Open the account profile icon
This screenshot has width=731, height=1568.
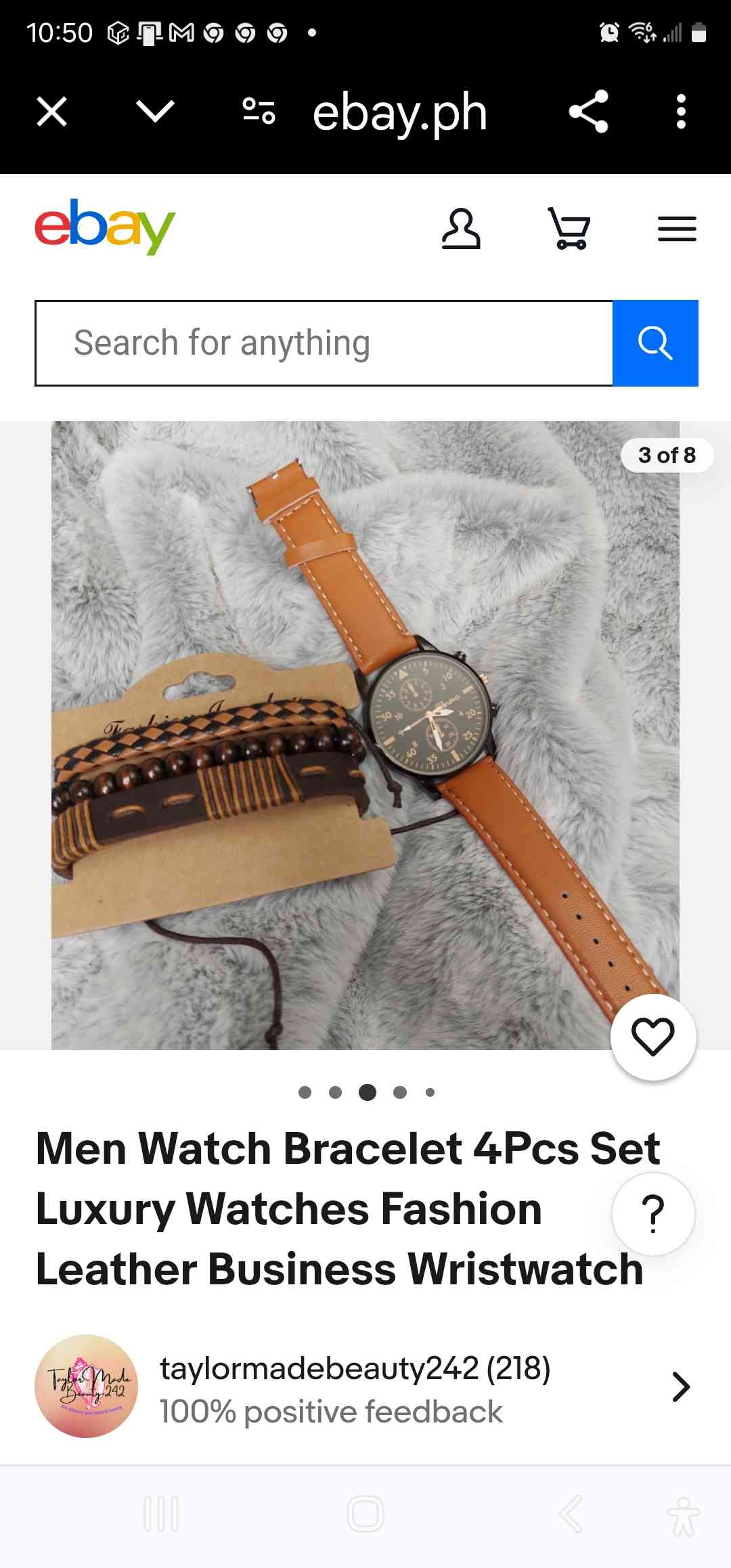461,229
